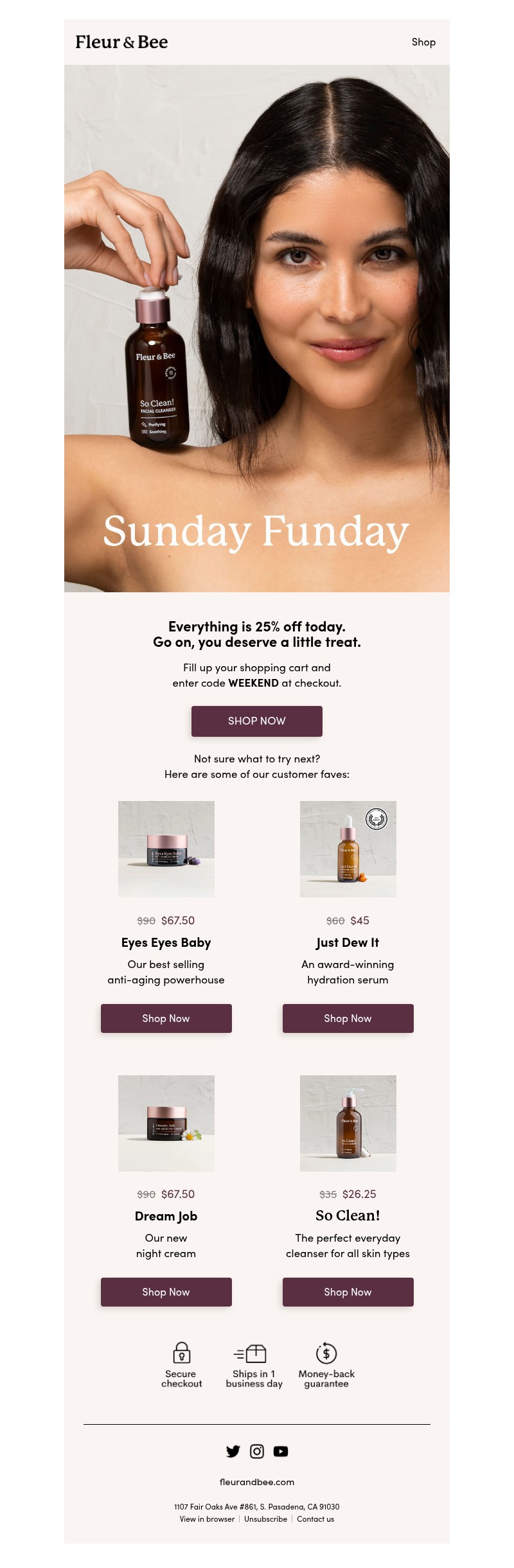Open the Twitter icon
This screenshot has width=514, height=1568.
[x=233, y=1451]
